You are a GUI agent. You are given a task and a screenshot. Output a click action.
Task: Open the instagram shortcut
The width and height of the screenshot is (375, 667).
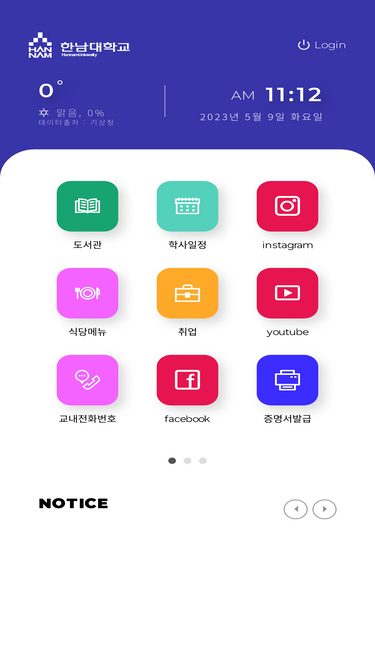[x=287, y=206]
